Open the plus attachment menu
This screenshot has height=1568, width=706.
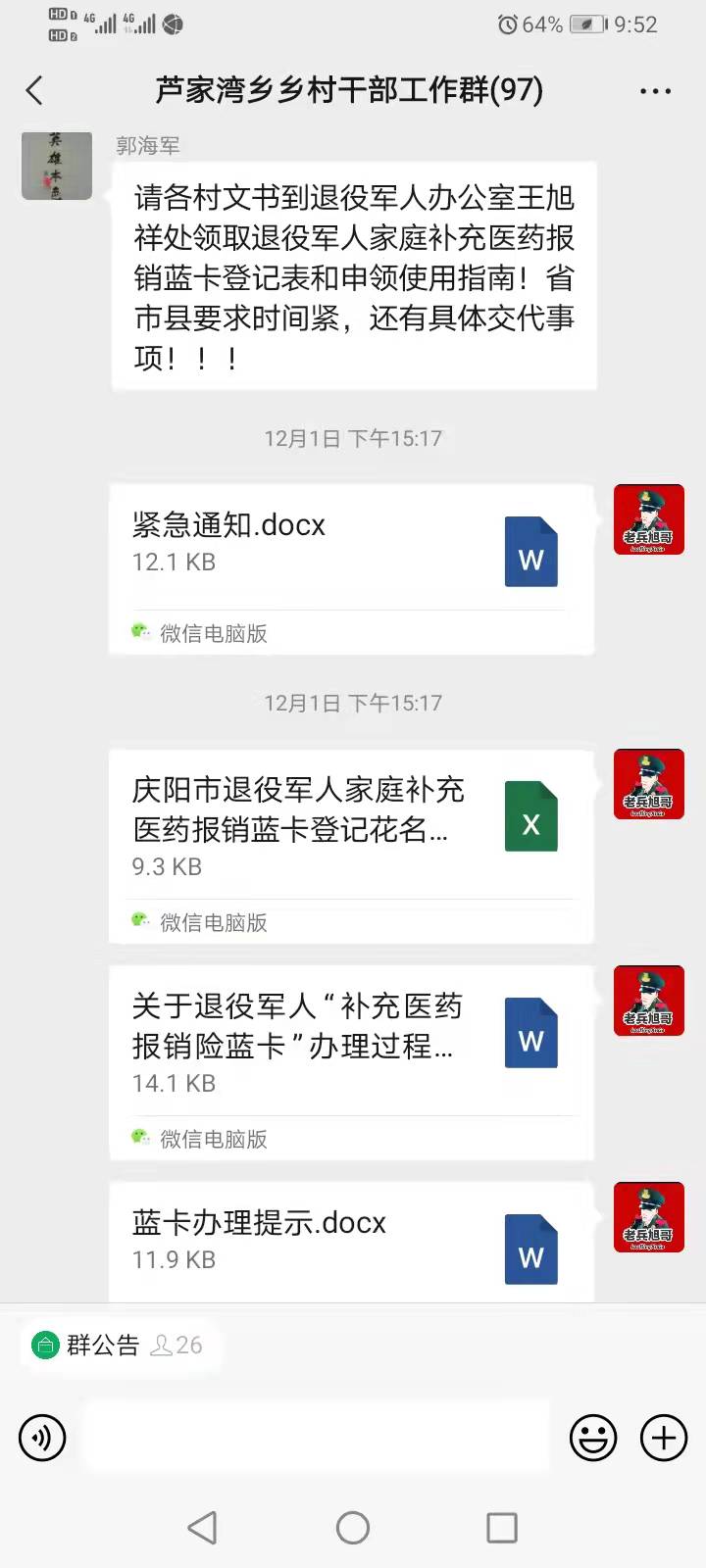[664, 1438]
